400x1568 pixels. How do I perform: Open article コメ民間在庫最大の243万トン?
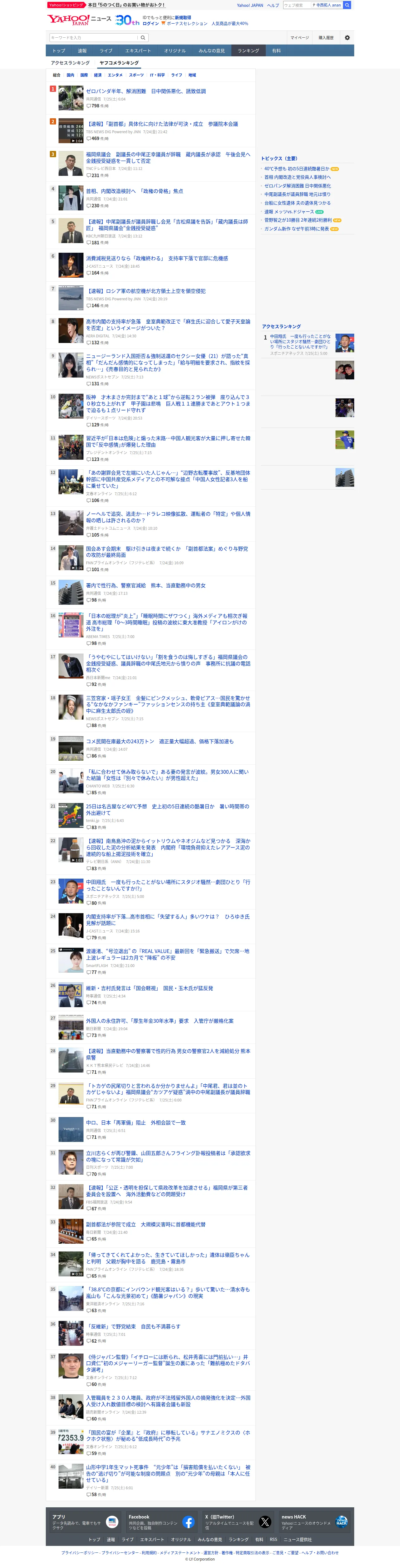160,741
